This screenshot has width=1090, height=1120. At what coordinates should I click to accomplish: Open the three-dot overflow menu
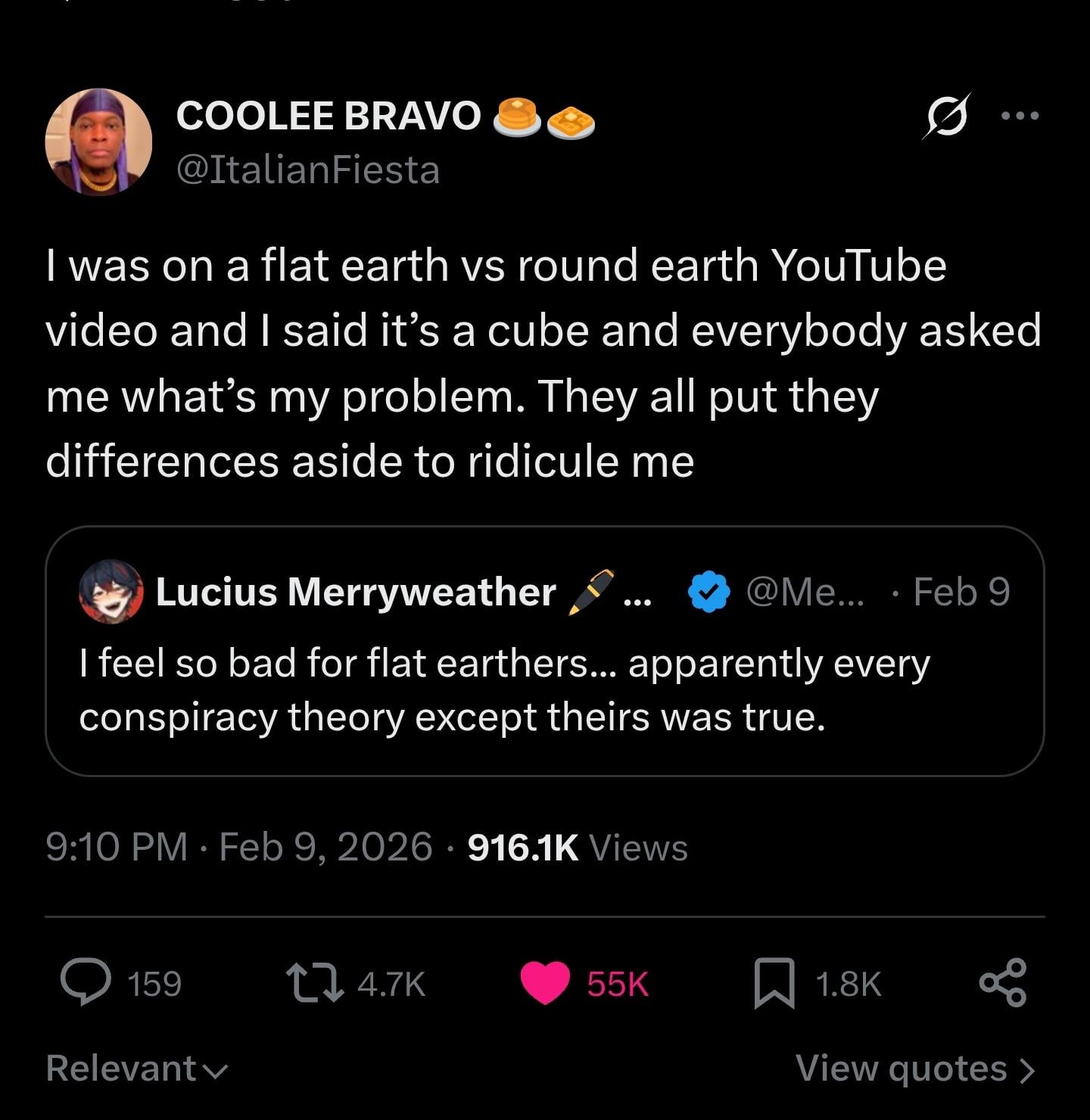[x=1020, y=116]
